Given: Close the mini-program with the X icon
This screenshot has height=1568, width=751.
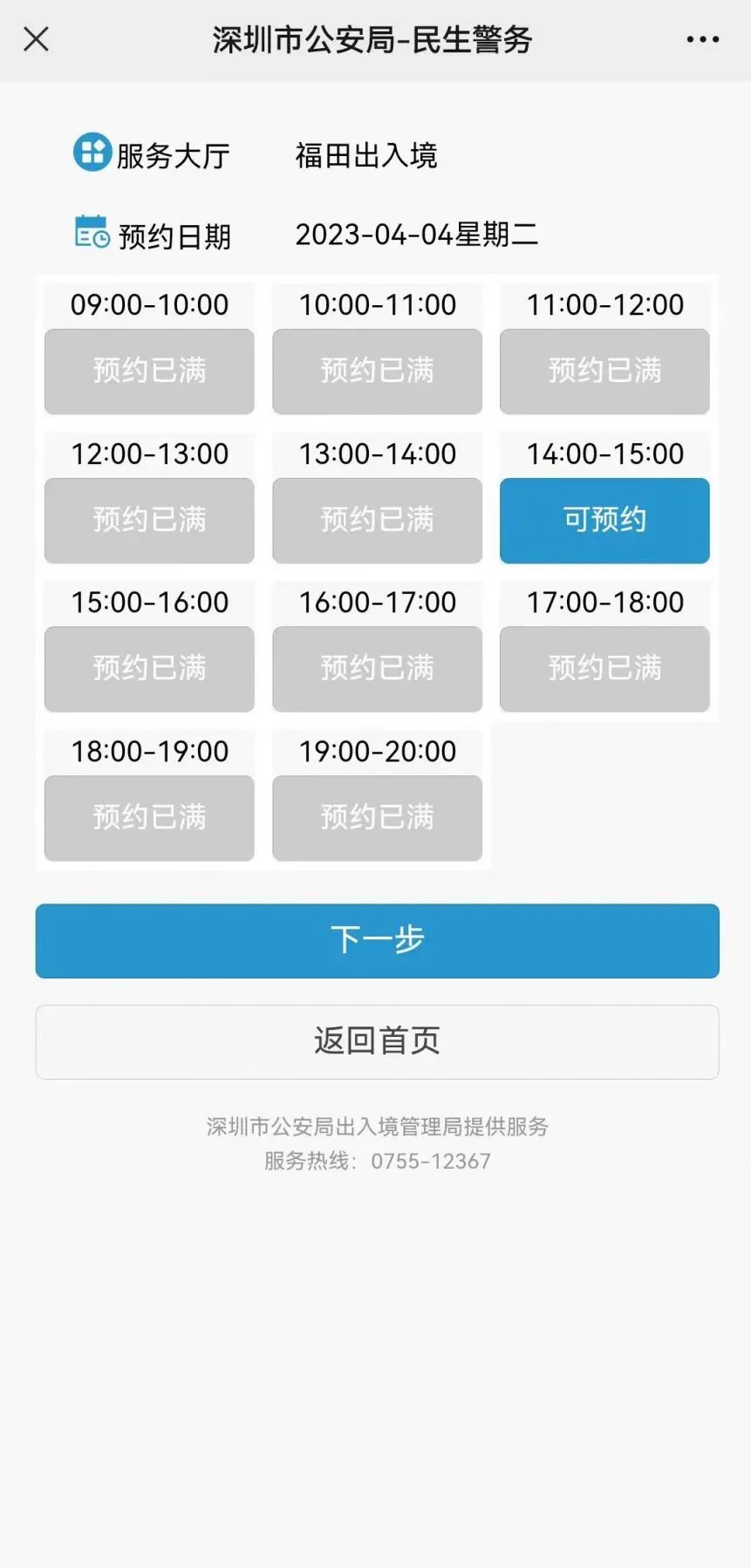Looking at the screenshot, I should [36, 39].
